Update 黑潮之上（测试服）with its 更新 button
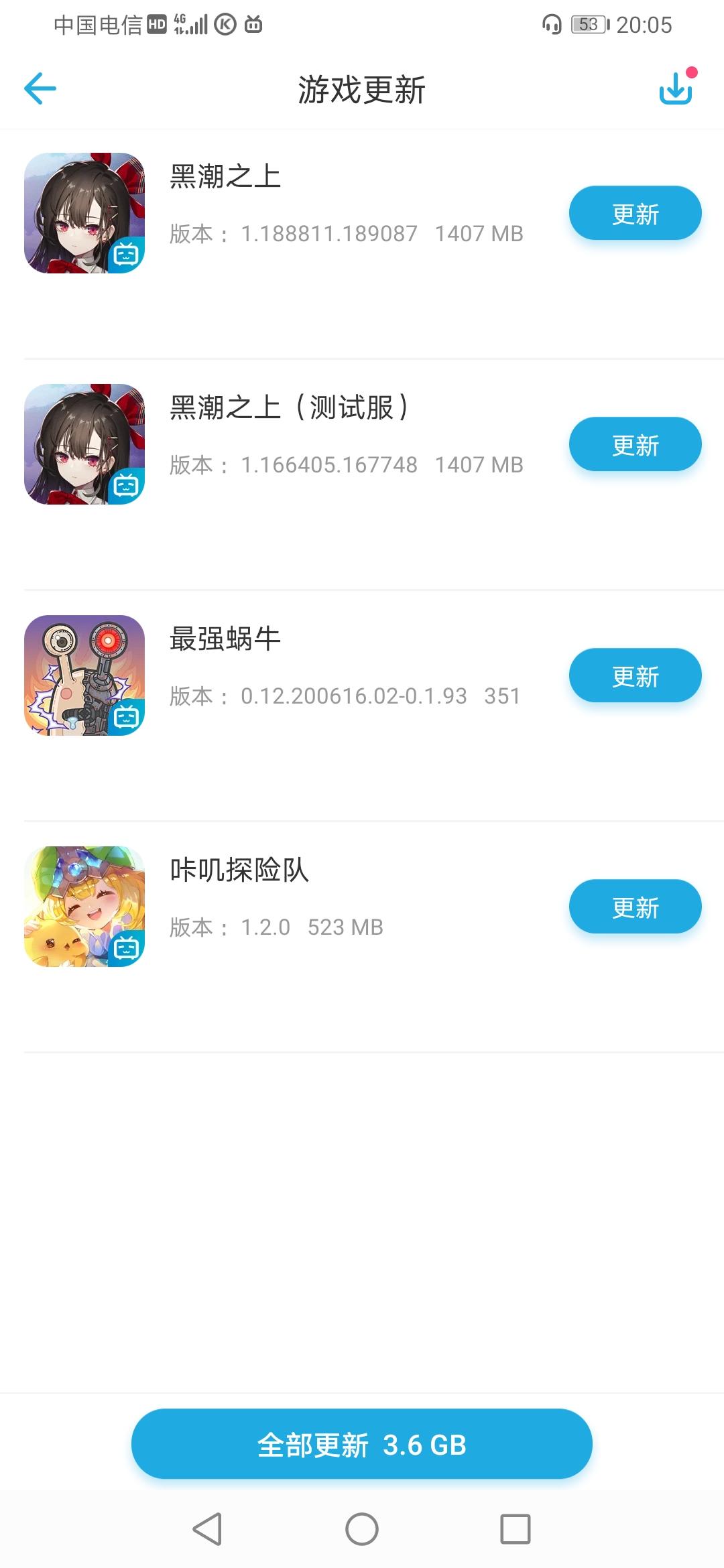 (x=633, y=444)
